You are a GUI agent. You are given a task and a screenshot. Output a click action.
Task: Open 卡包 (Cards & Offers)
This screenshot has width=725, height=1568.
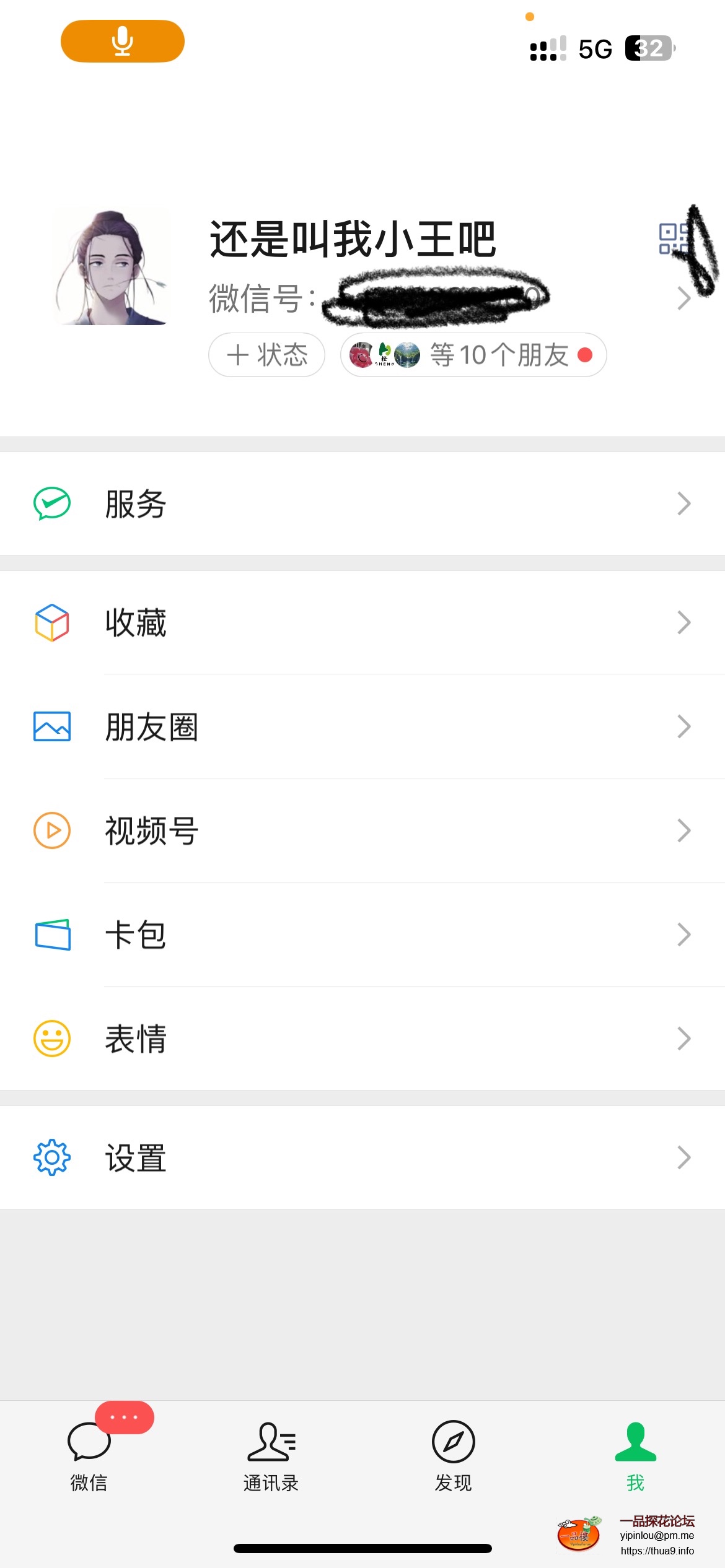[x=362, y=934]
